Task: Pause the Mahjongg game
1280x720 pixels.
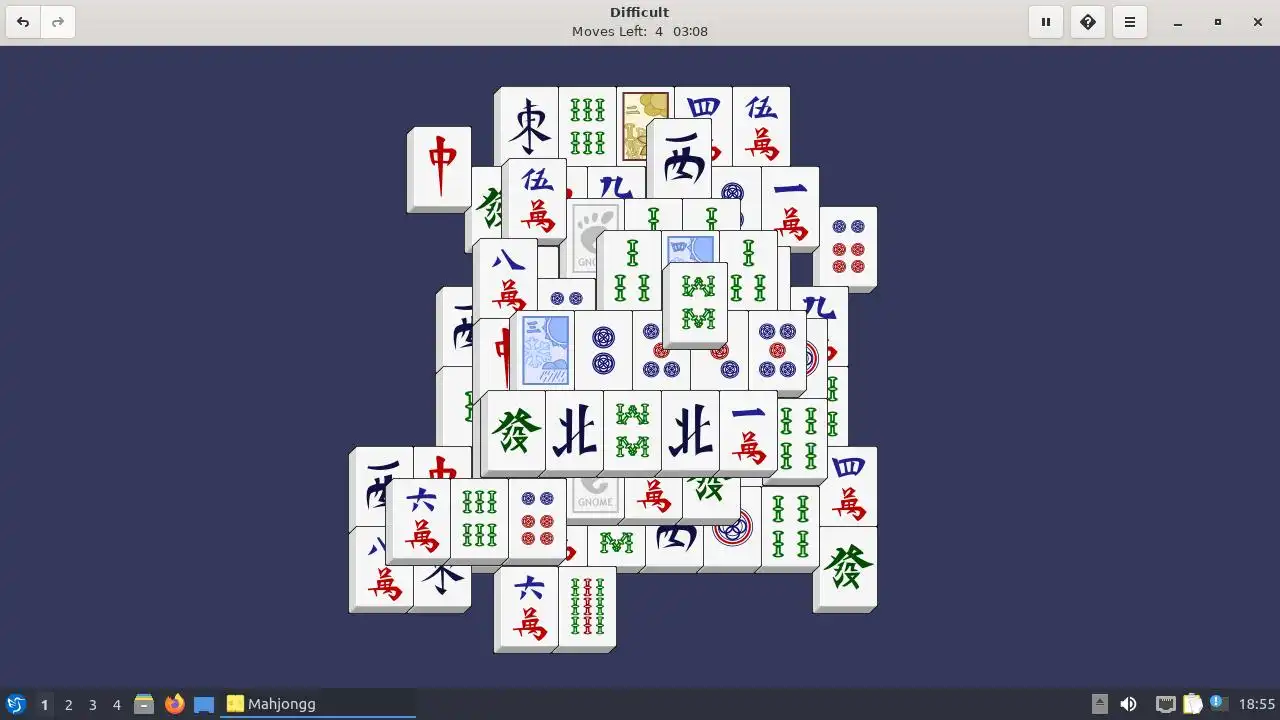Action: 1046,22
